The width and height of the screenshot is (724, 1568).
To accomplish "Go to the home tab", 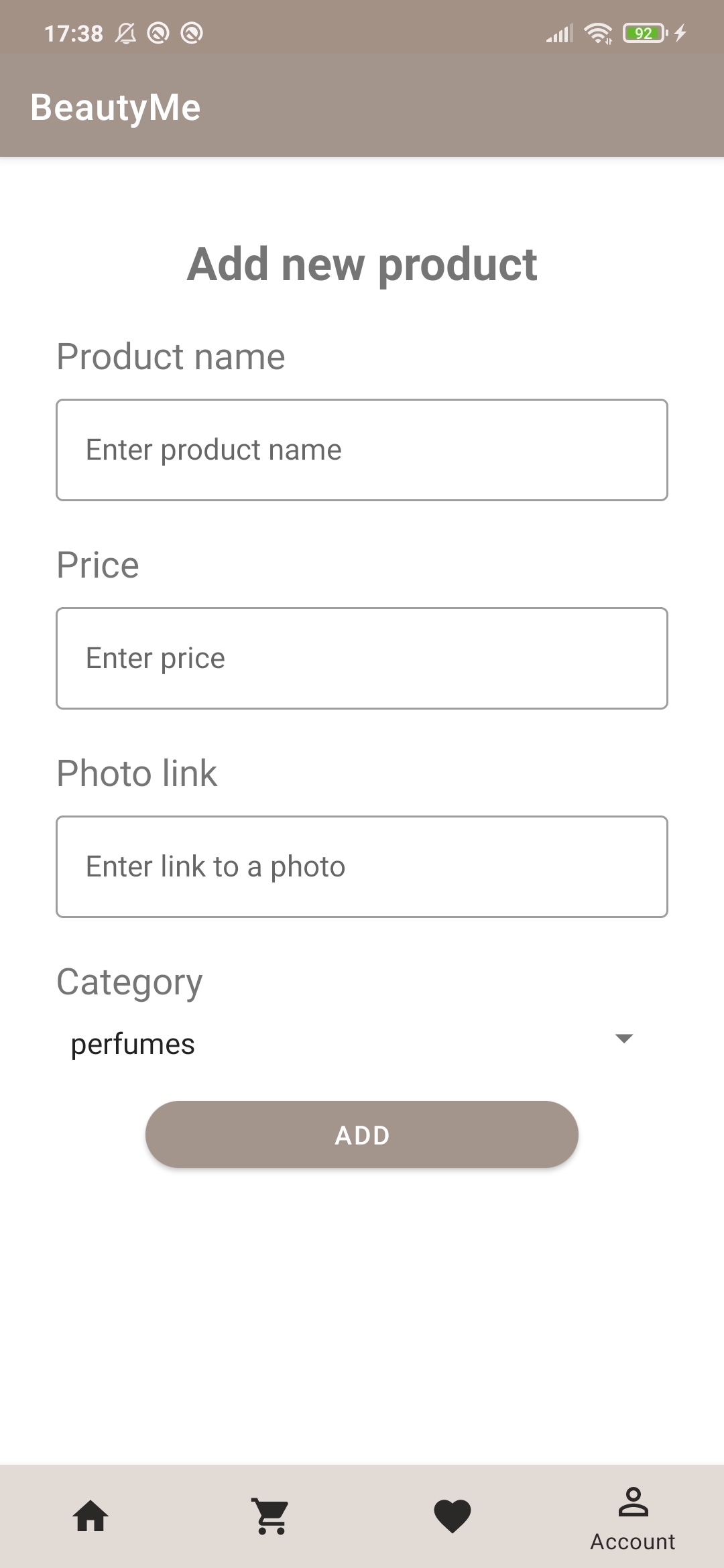I will tap(90, 1516).
